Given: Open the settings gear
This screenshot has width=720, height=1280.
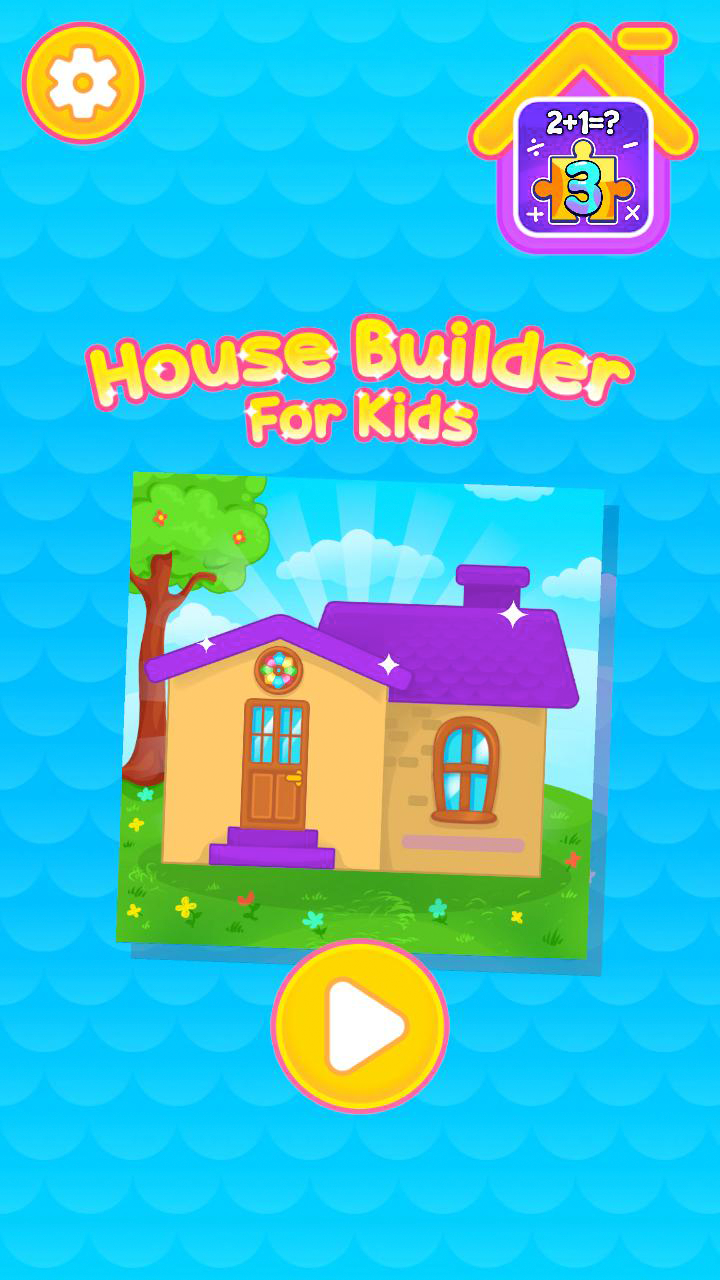Looking at the screenshot, I should [83, 83].
